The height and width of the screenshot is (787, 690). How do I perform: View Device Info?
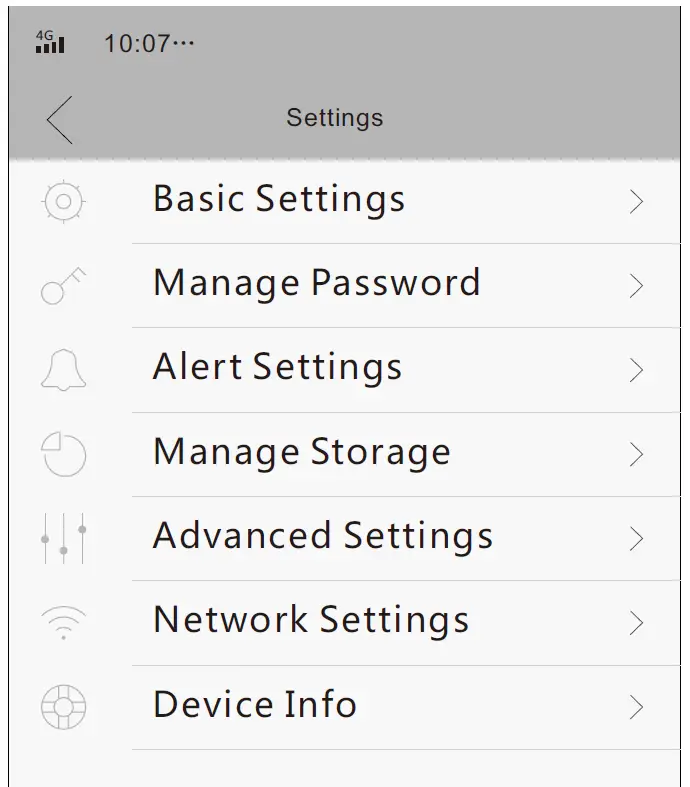(255, 706)
